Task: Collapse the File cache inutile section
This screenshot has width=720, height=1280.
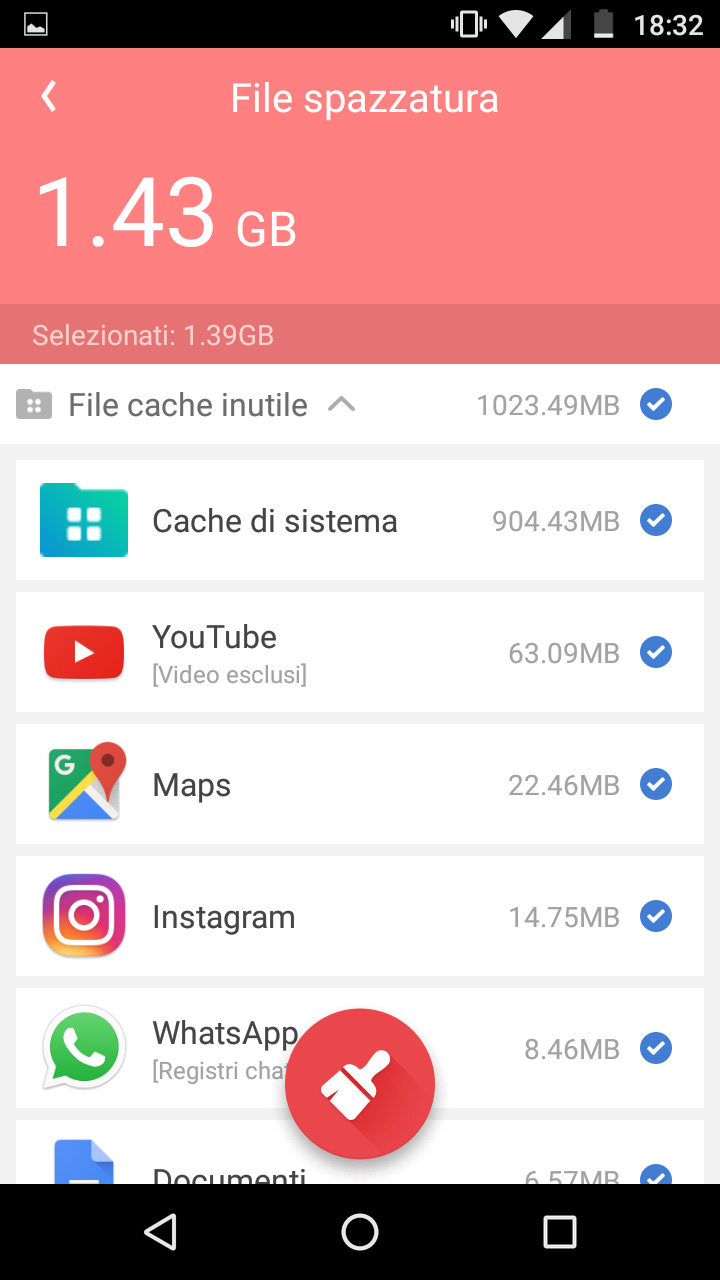Action: pos(341,405)
